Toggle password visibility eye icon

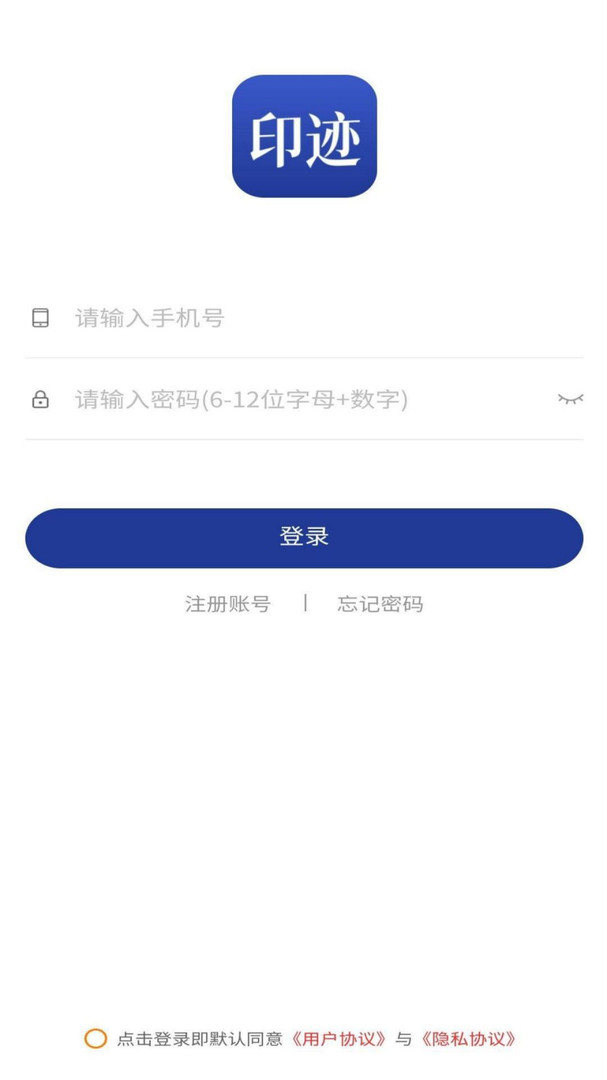tap(570, 399)
